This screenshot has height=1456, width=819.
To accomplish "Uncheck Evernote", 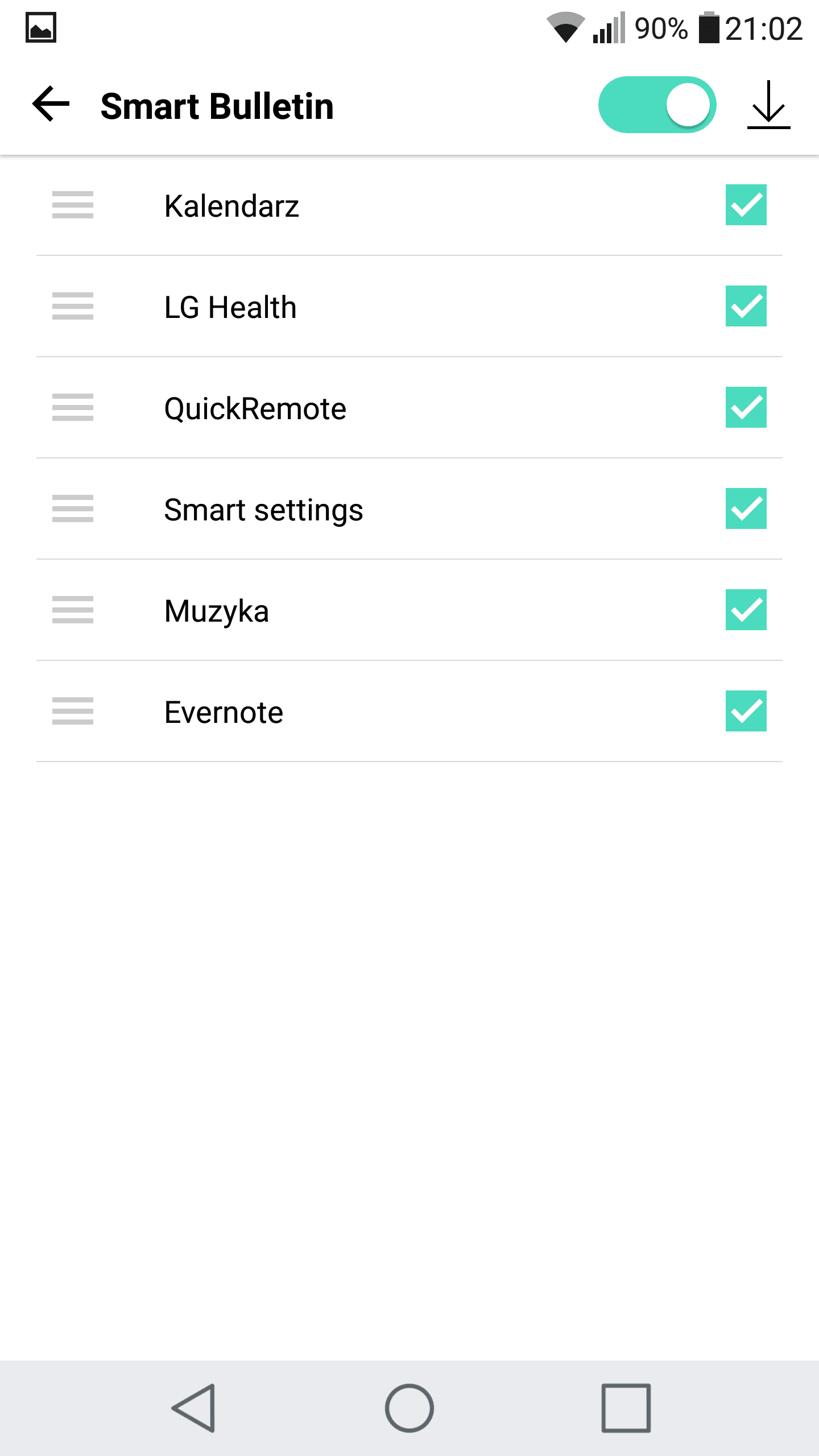I will (746, 711).
